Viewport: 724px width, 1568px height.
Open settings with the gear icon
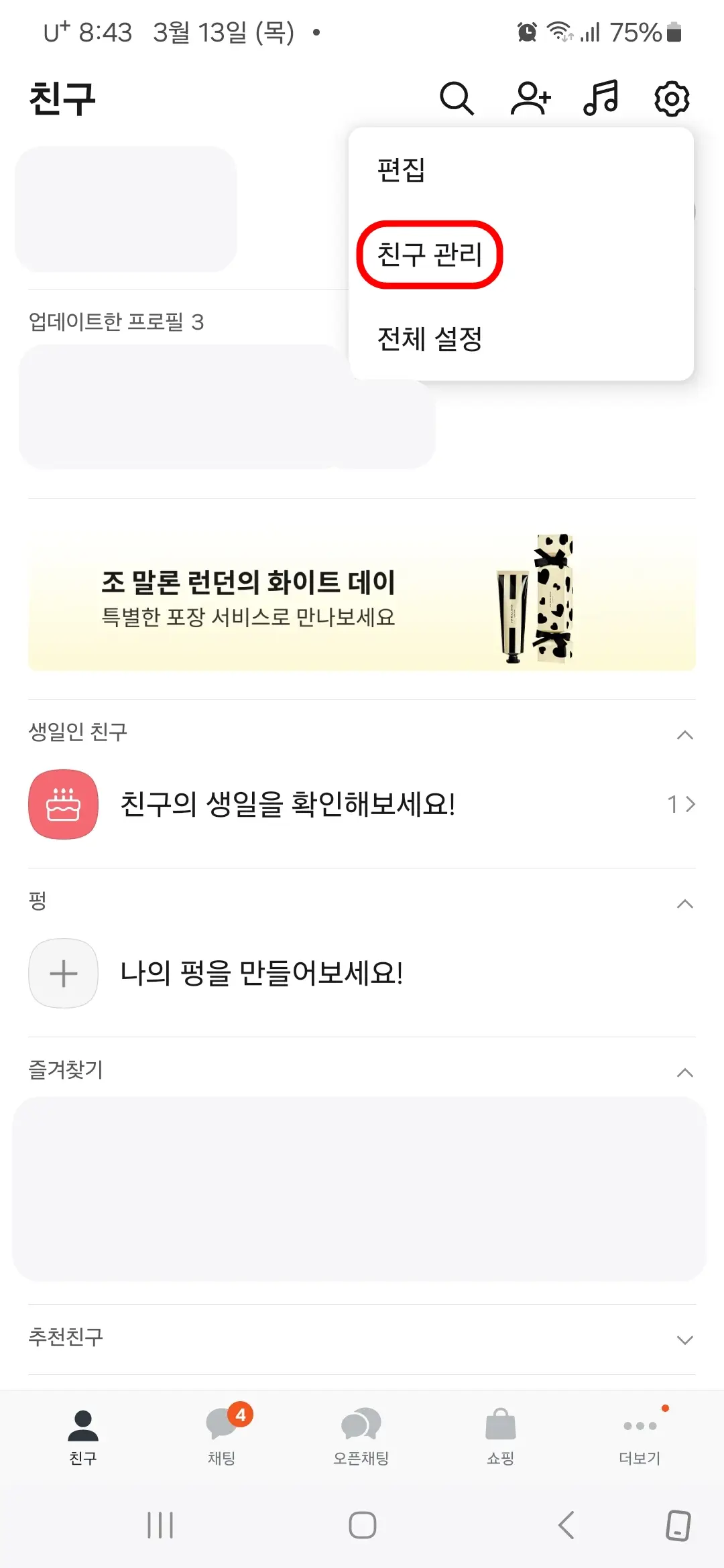(x=672, y=99)
